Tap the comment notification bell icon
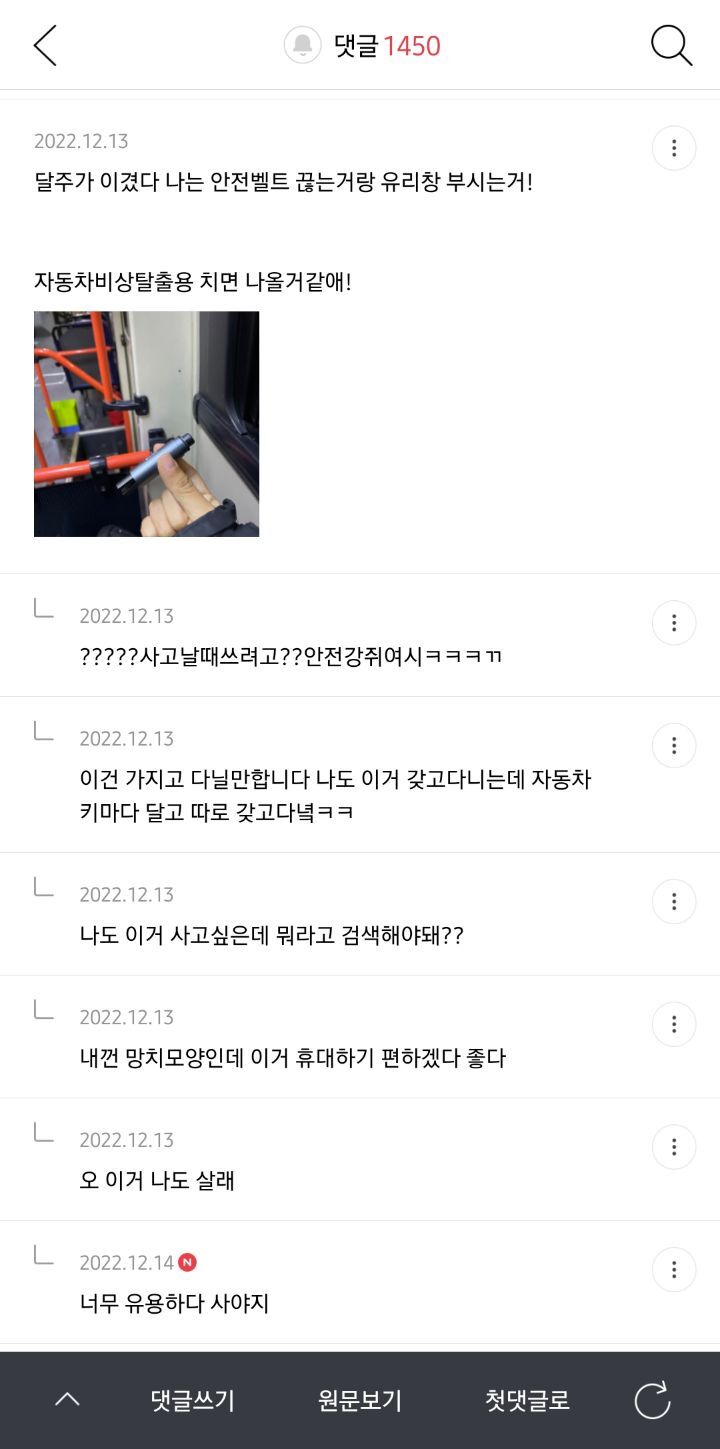The image size is (720, 1449). click(302, 45)
